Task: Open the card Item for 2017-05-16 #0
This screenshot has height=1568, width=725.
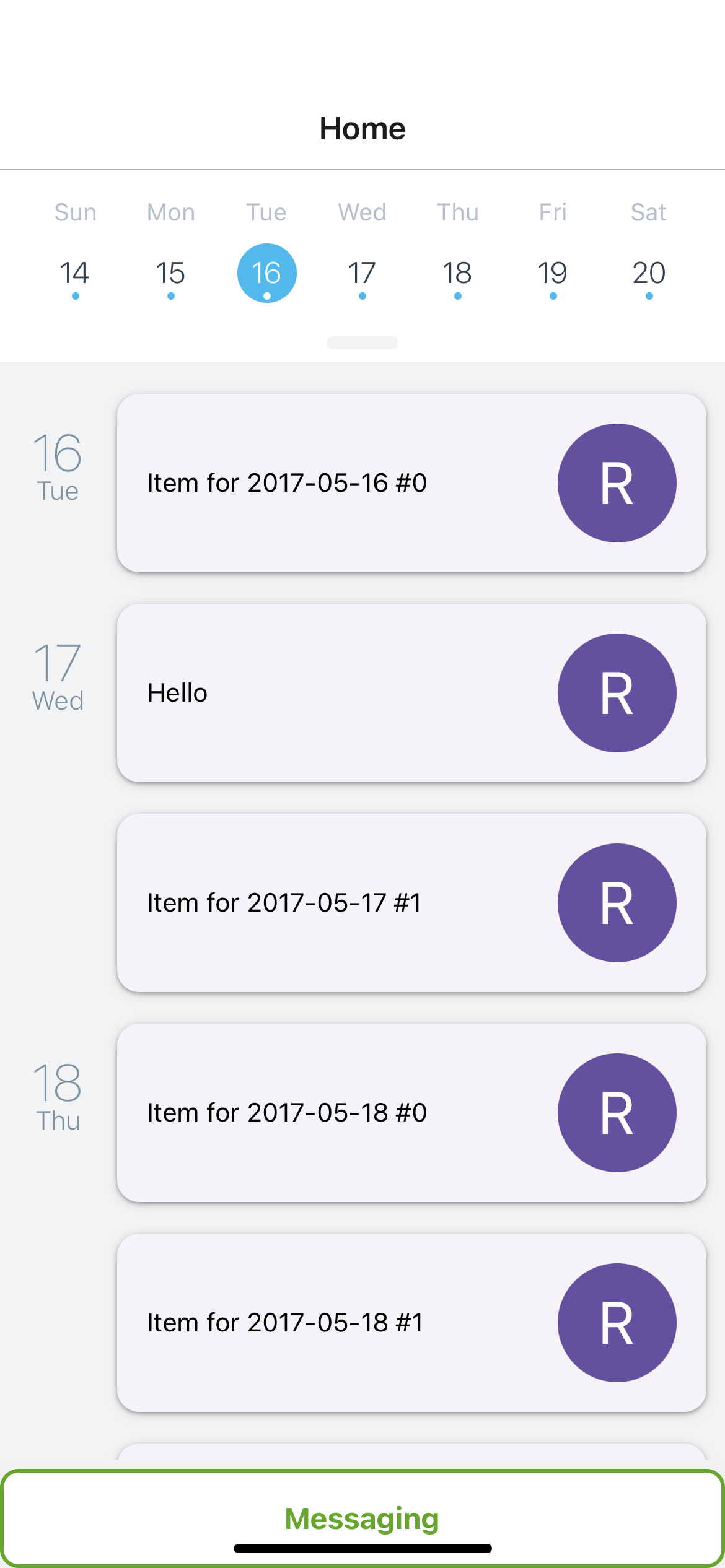Action: [411, 483]
